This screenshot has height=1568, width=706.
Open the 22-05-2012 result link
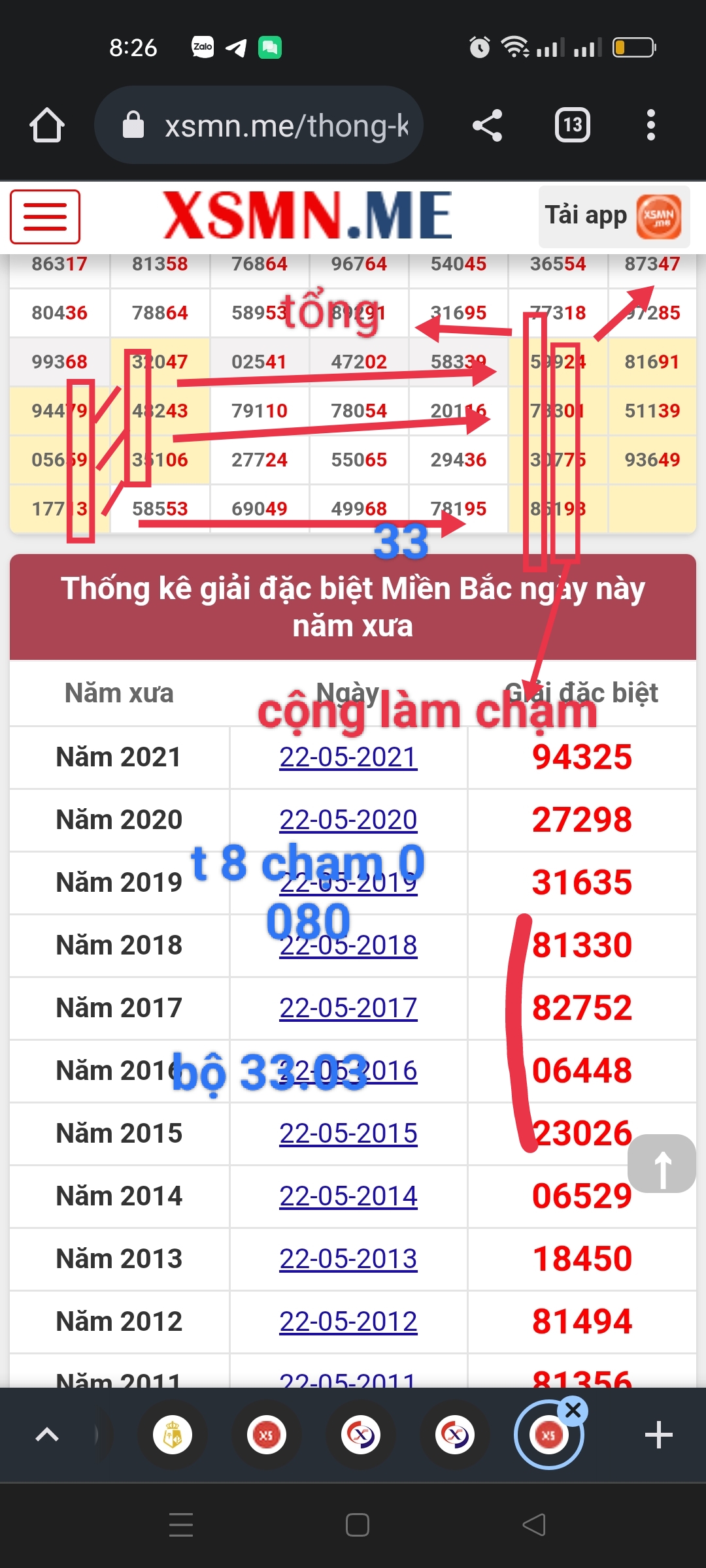348,1322
